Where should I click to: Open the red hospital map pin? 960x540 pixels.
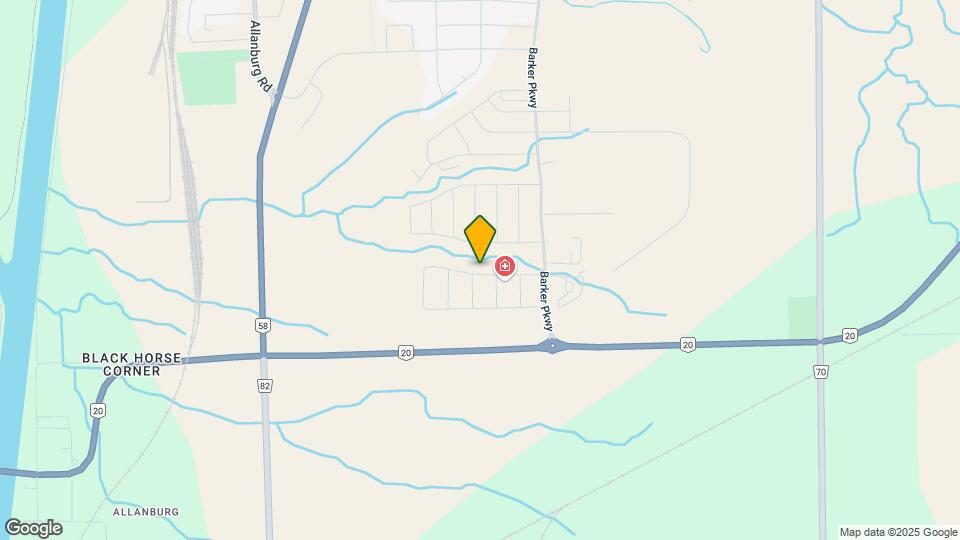(505, 266)
